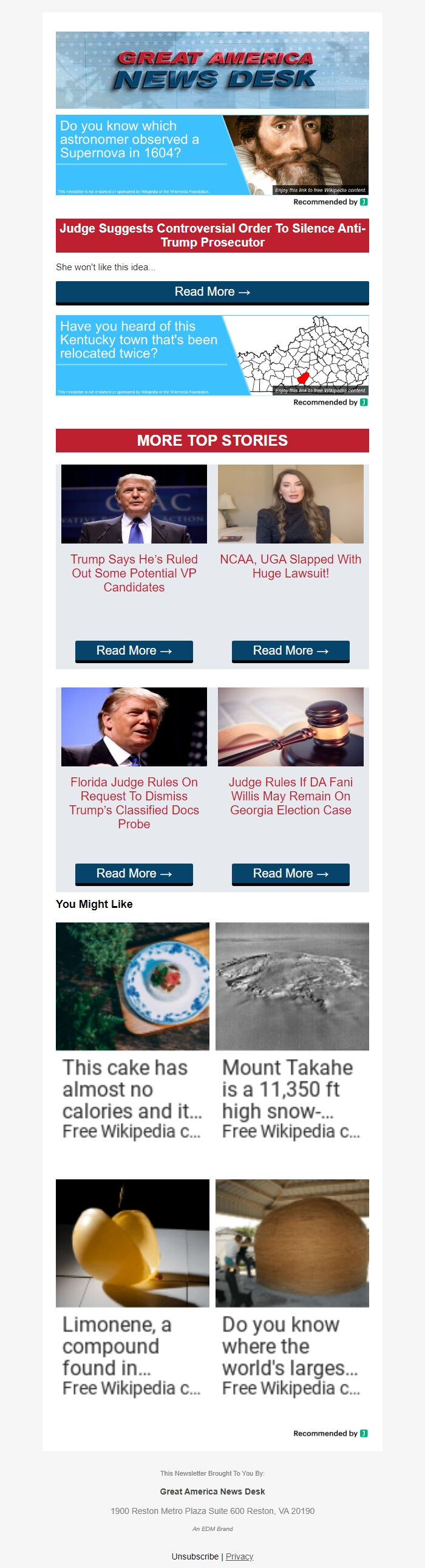Read more about the Florida judge's classified docs ruling

click(134, 873)
